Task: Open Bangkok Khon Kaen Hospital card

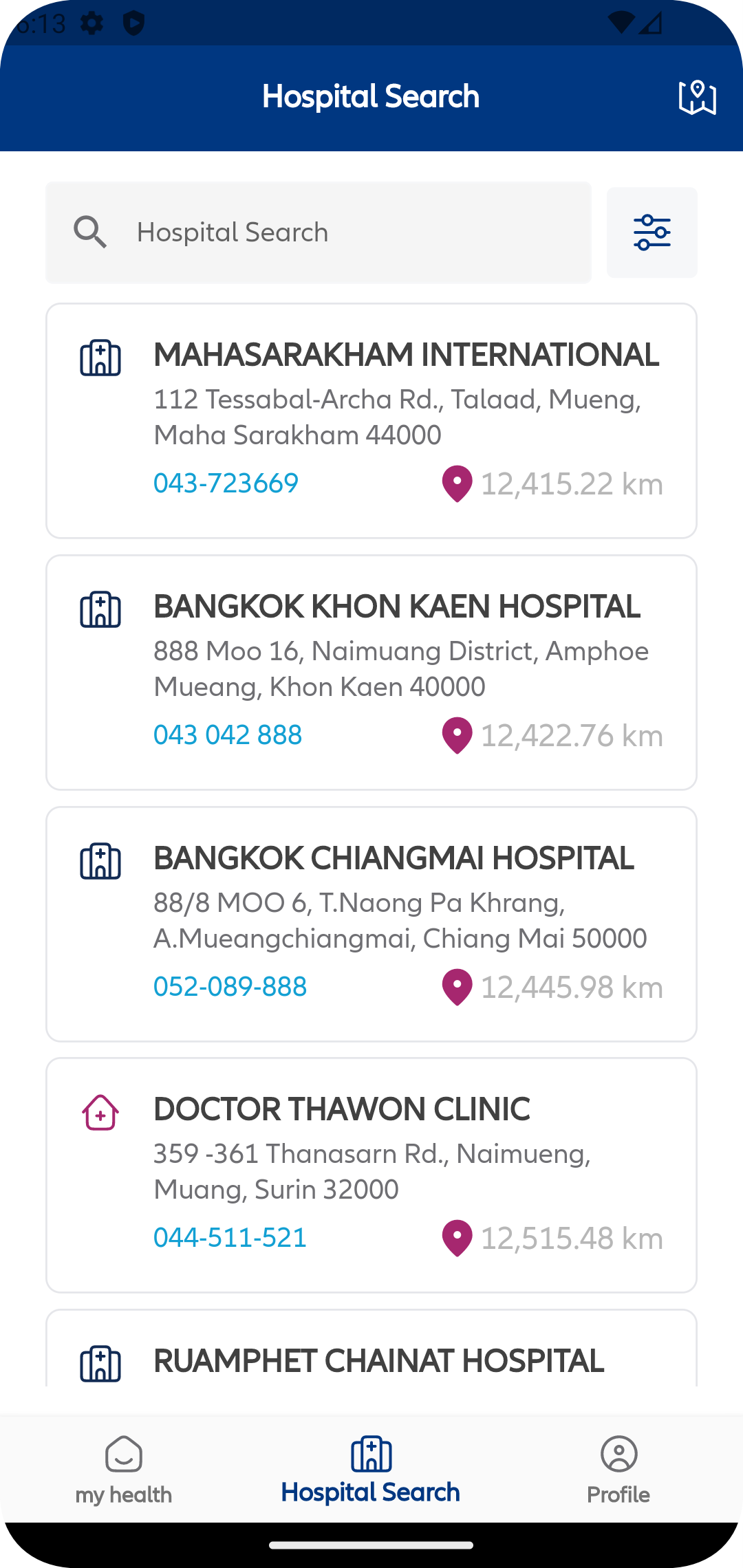Action: [371, 673]
